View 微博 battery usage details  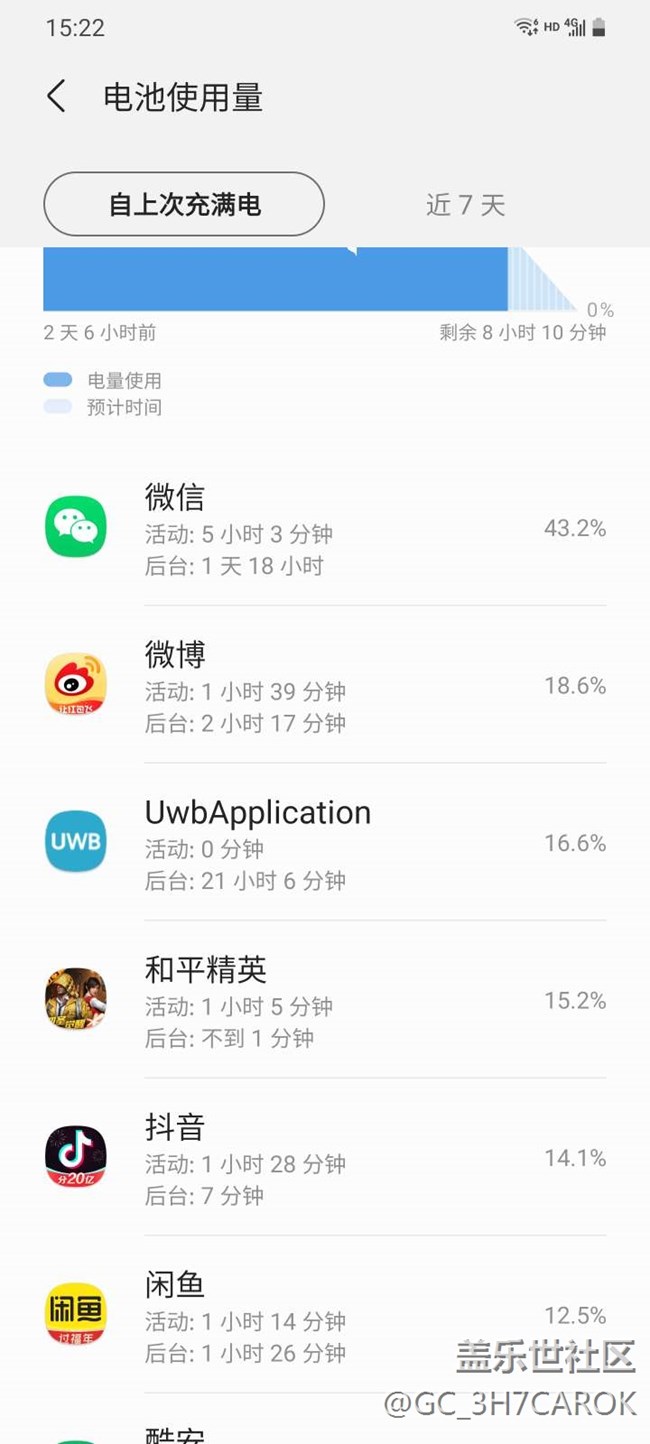tap(325, 687)
